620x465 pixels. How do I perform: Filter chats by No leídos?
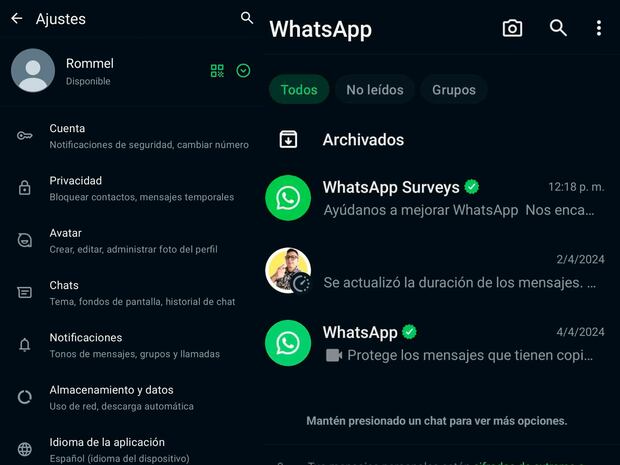click(x=374, y=90)
